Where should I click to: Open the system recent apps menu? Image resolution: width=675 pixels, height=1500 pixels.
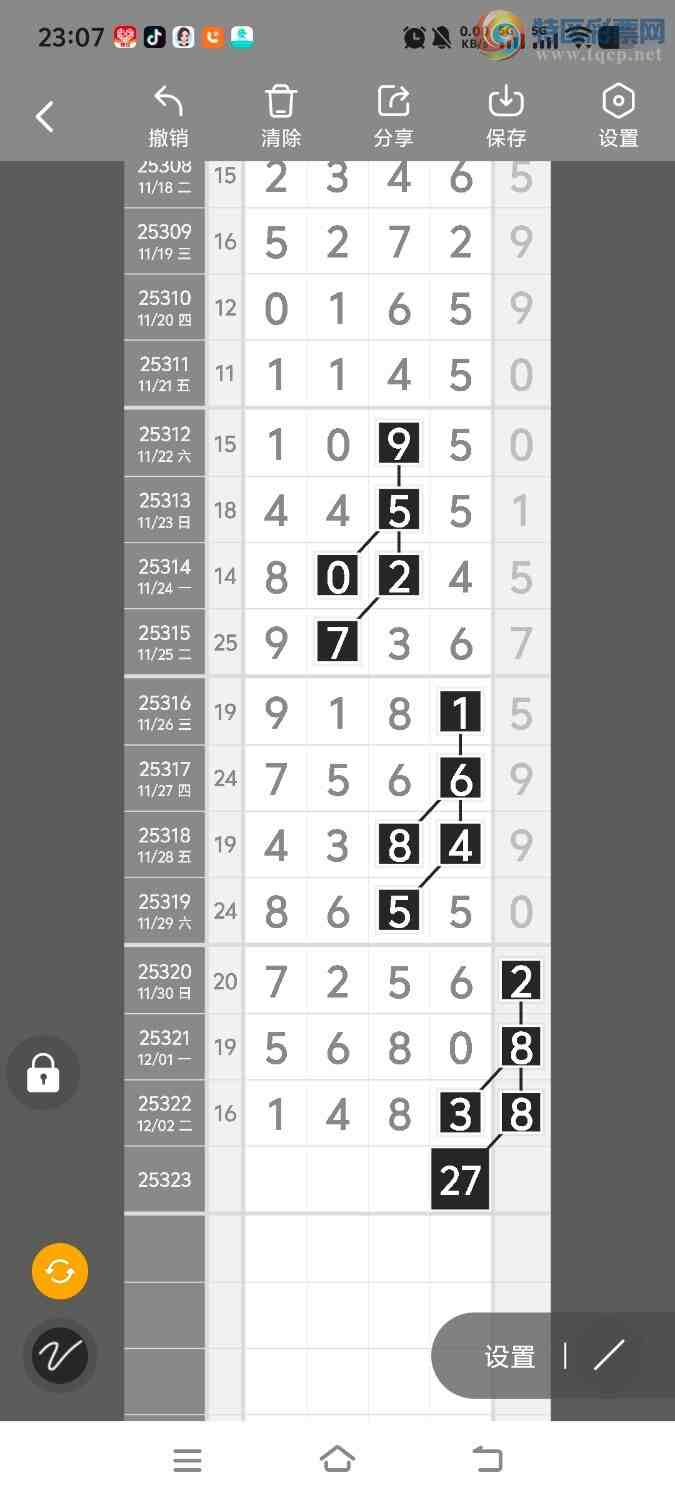point(187,1461)
